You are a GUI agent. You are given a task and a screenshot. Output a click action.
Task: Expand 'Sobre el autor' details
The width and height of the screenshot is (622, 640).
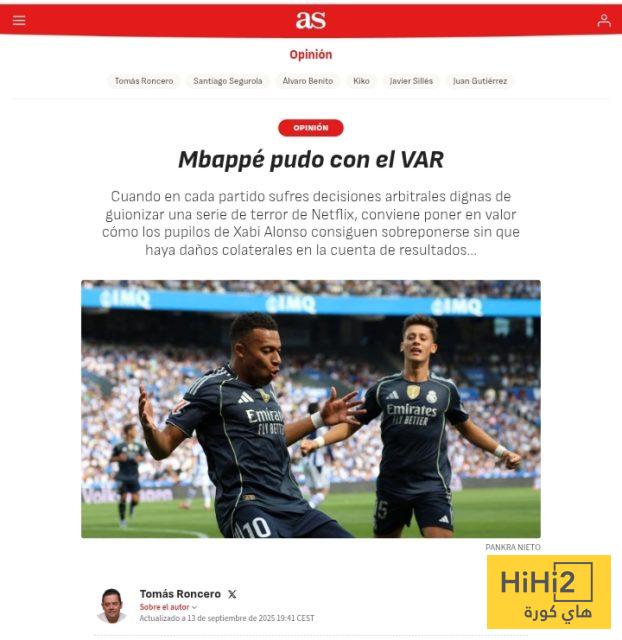click(169, 607)
